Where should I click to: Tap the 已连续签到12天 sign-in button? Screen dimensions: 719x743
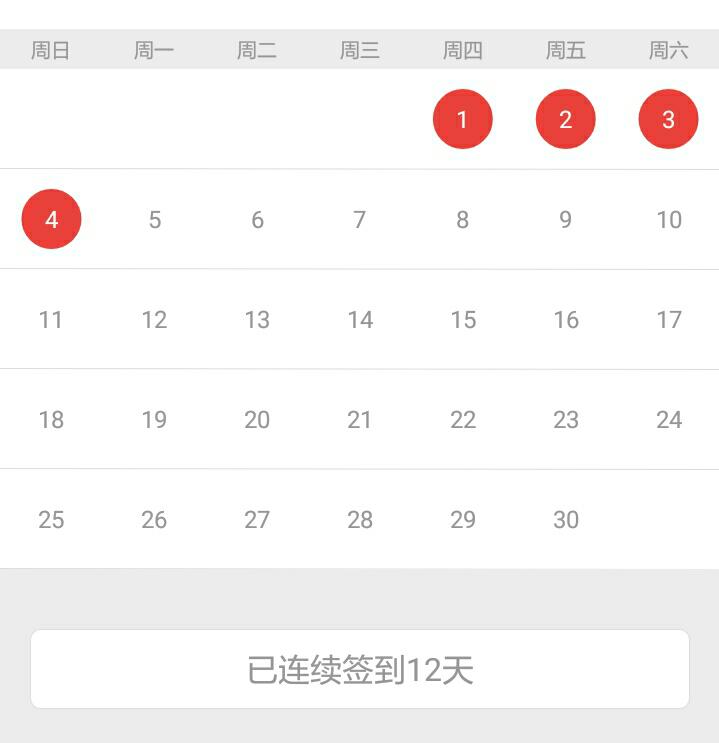click(359, 669)
